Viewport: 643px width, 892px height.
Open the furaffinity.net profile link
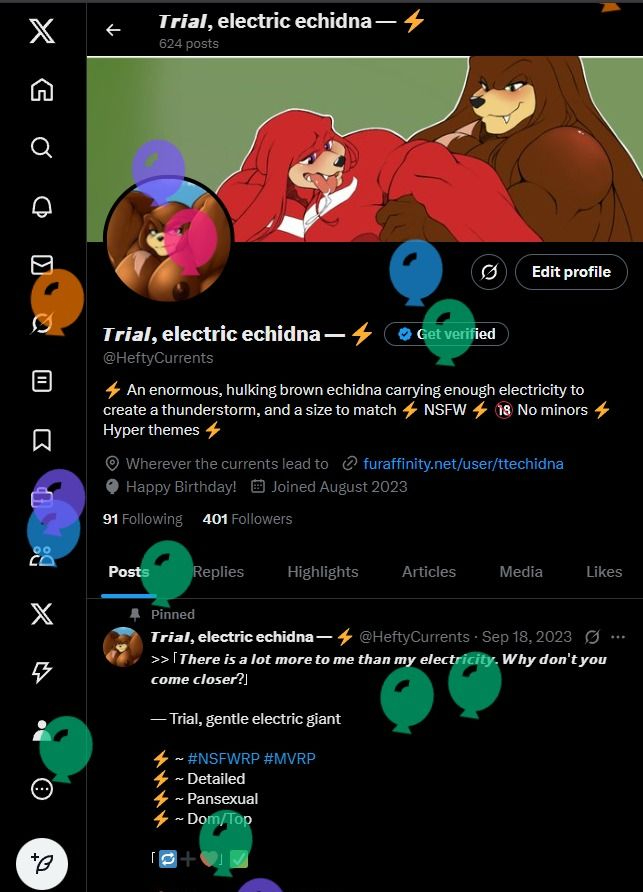pyautogui.click(x=463, y=464)
